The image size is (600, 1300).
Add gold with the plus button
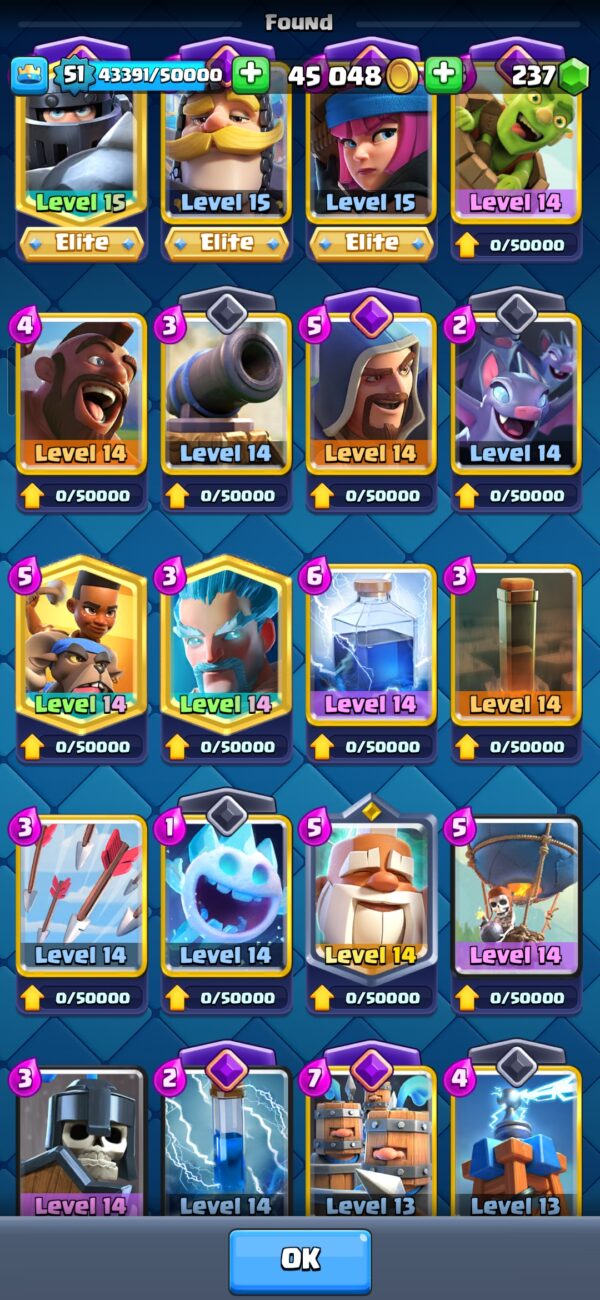coord(444,75)
